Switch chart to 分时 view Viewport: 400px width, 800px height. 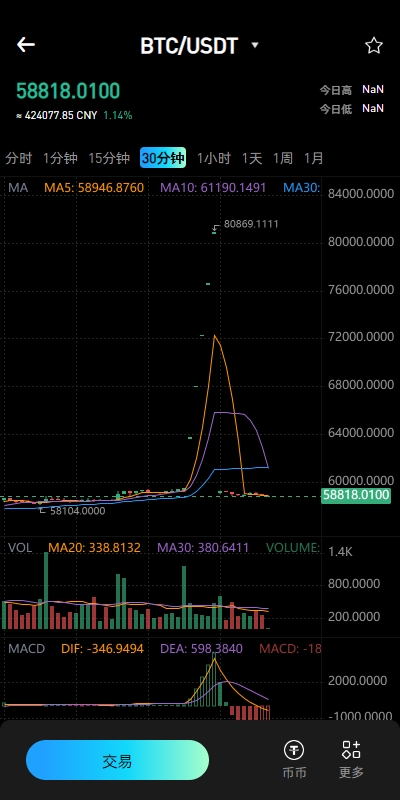[x=18, y=158]
